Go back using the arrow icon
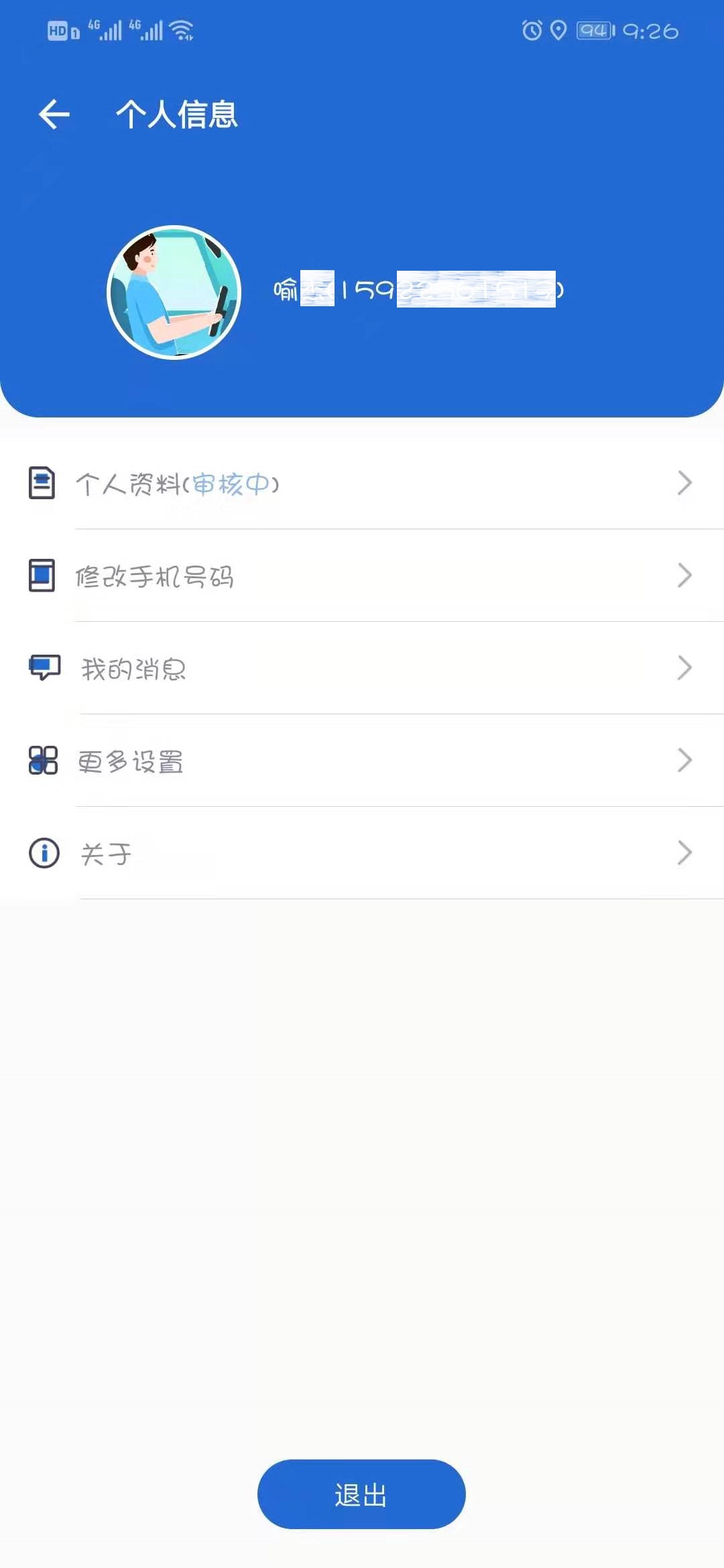 [54, 114]
